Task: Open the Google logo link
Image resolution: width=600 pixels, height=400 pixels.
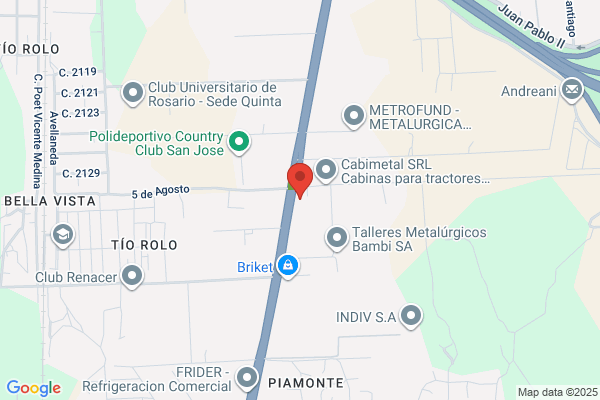Action: tap(34, 388)
